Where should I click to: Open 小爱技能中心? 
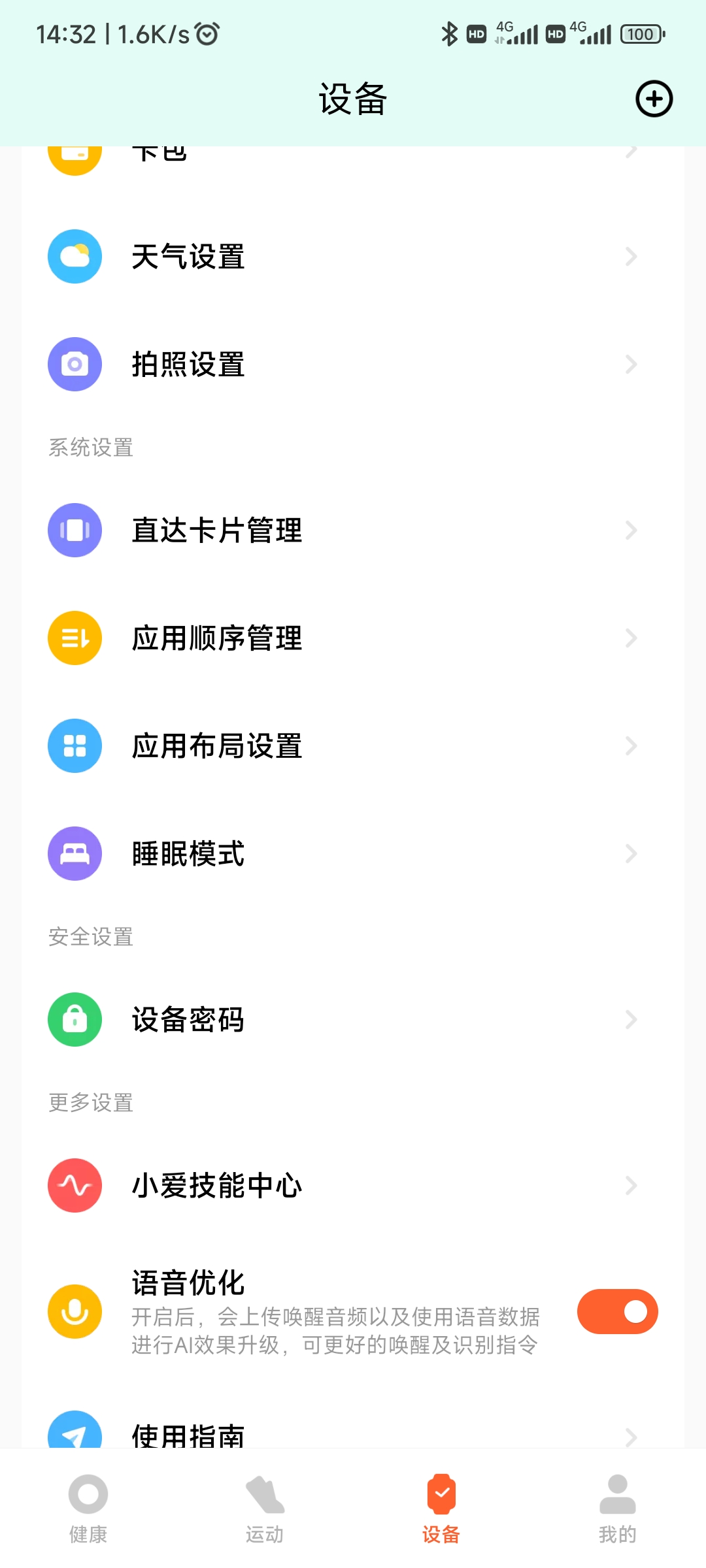353,1186
